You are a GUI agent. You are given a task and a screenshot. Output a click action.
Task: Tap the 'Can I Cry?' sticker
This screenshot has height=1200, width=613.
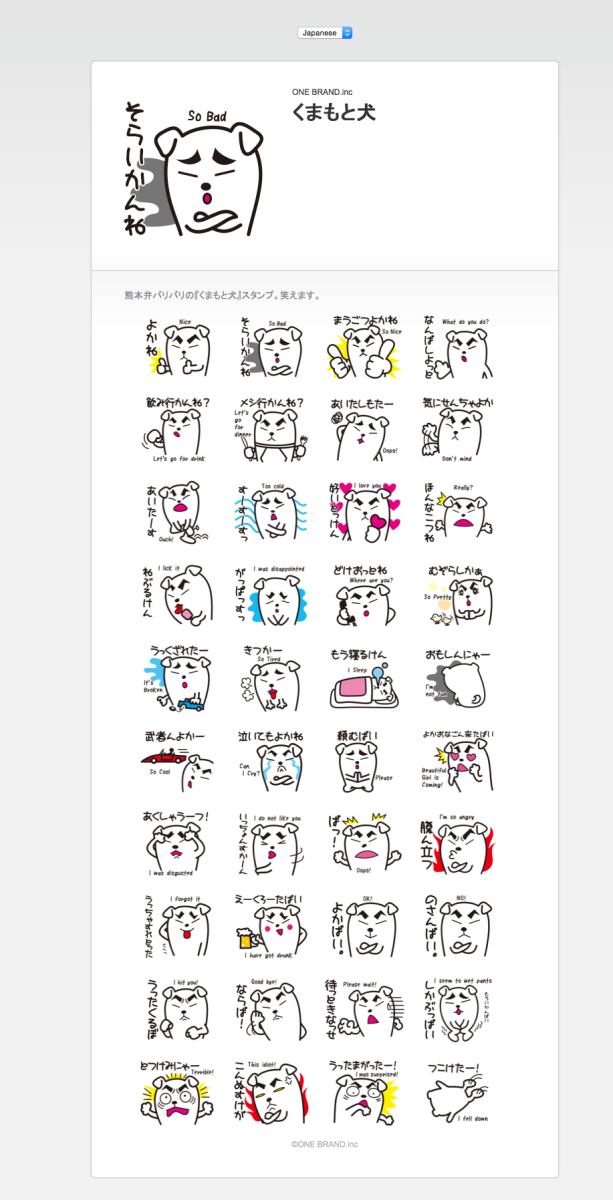pyautogui.click(x=270, y=763)
